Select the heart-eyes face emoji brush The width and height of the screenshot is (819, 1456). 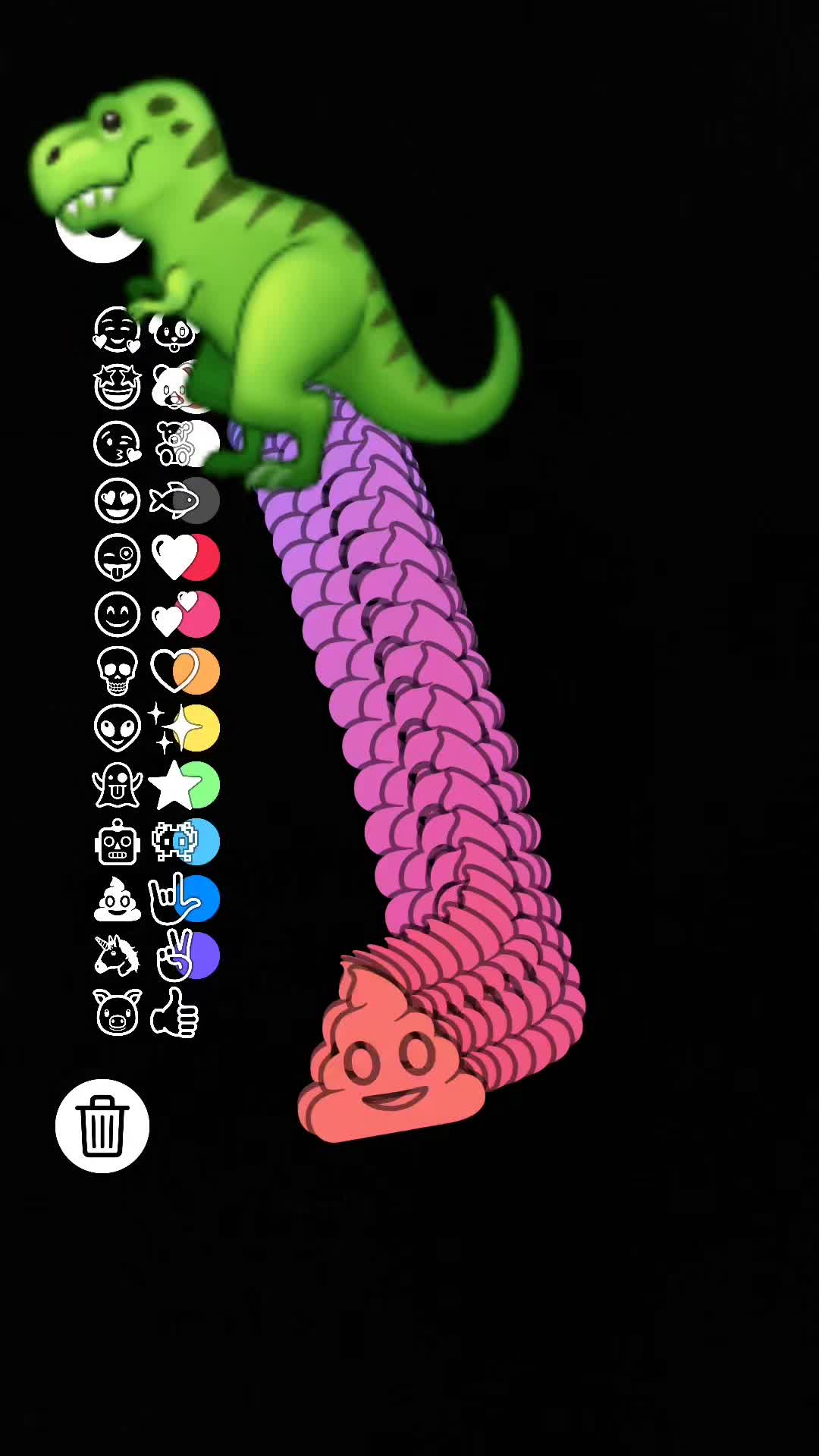pos(118,500)
